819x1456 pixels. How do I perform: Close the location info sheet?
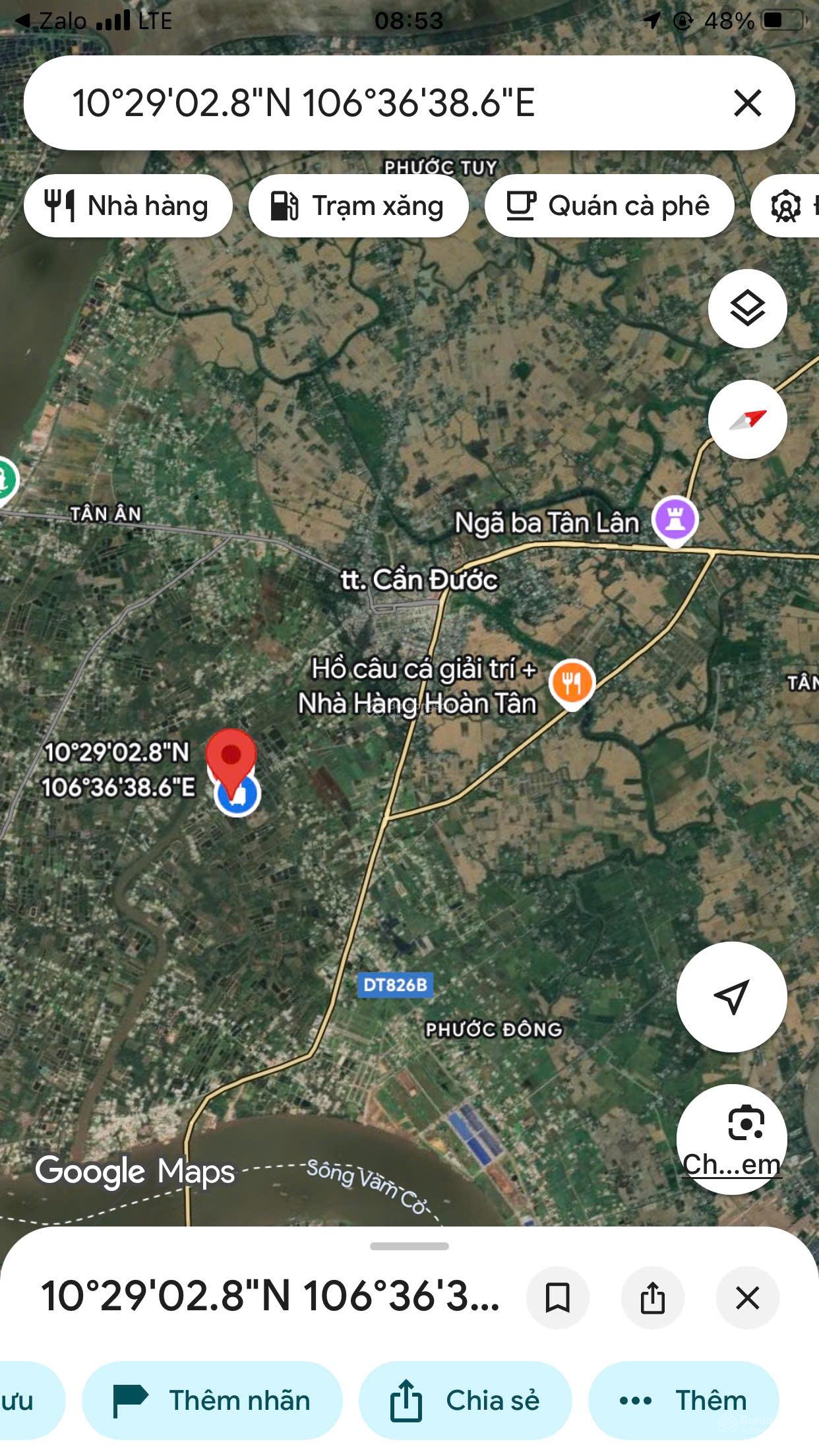(747, 1298)
